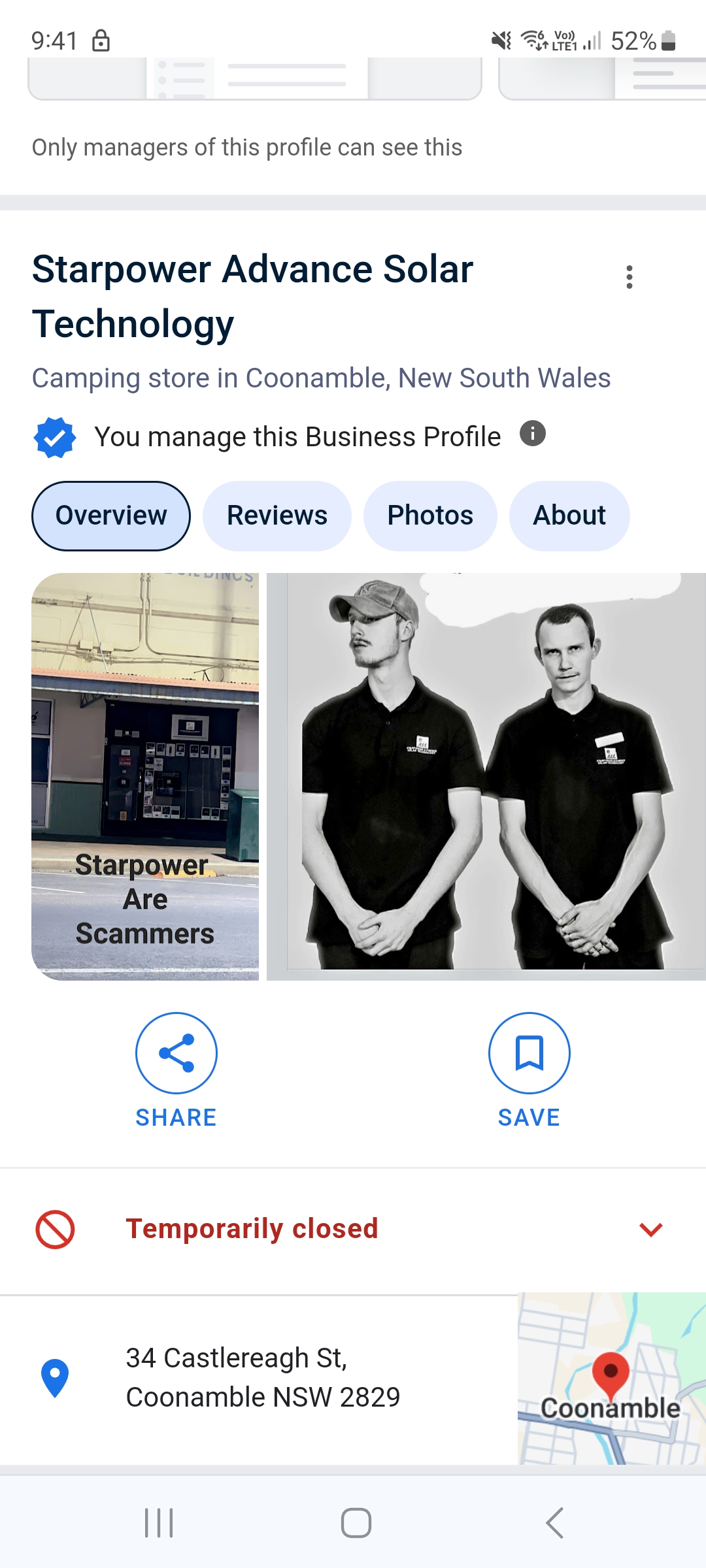Open the 34 Castlereagh St address

(263, 1377)
